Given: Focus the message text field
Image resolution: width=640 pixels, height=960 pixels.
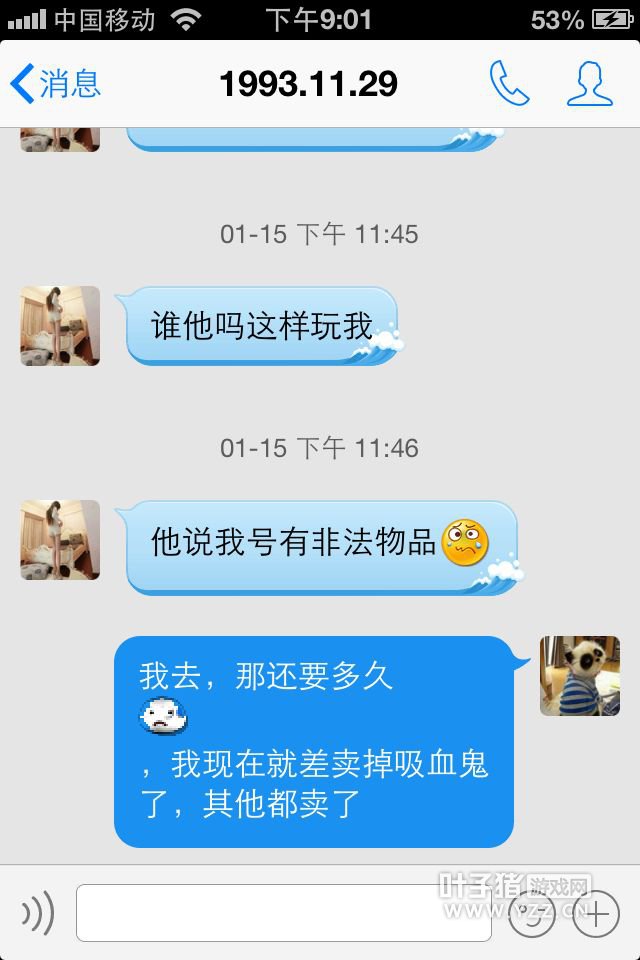Looking at the screenshot, I should 283,912.
